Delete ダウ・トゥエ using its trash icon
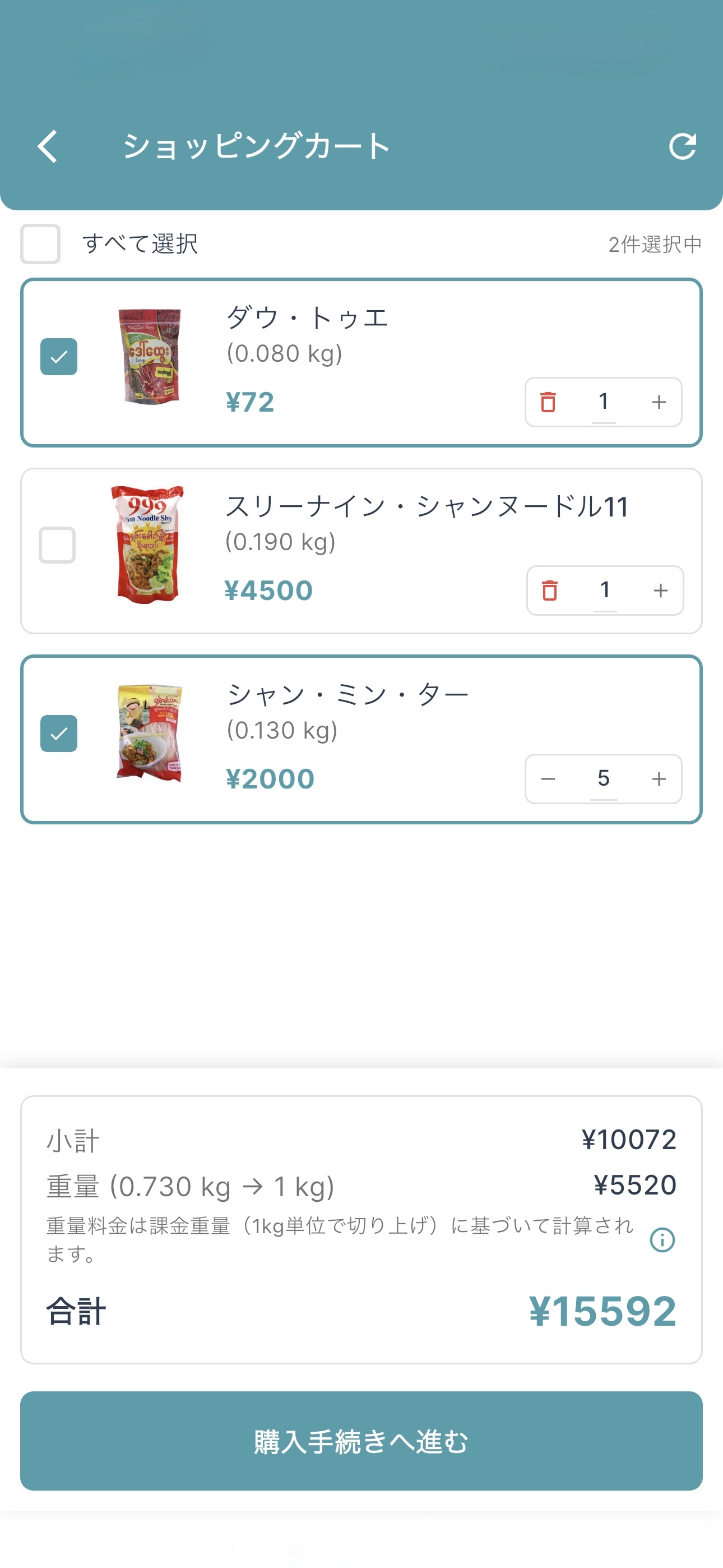Screen dimensions: 723x1568 pos(548,402)
